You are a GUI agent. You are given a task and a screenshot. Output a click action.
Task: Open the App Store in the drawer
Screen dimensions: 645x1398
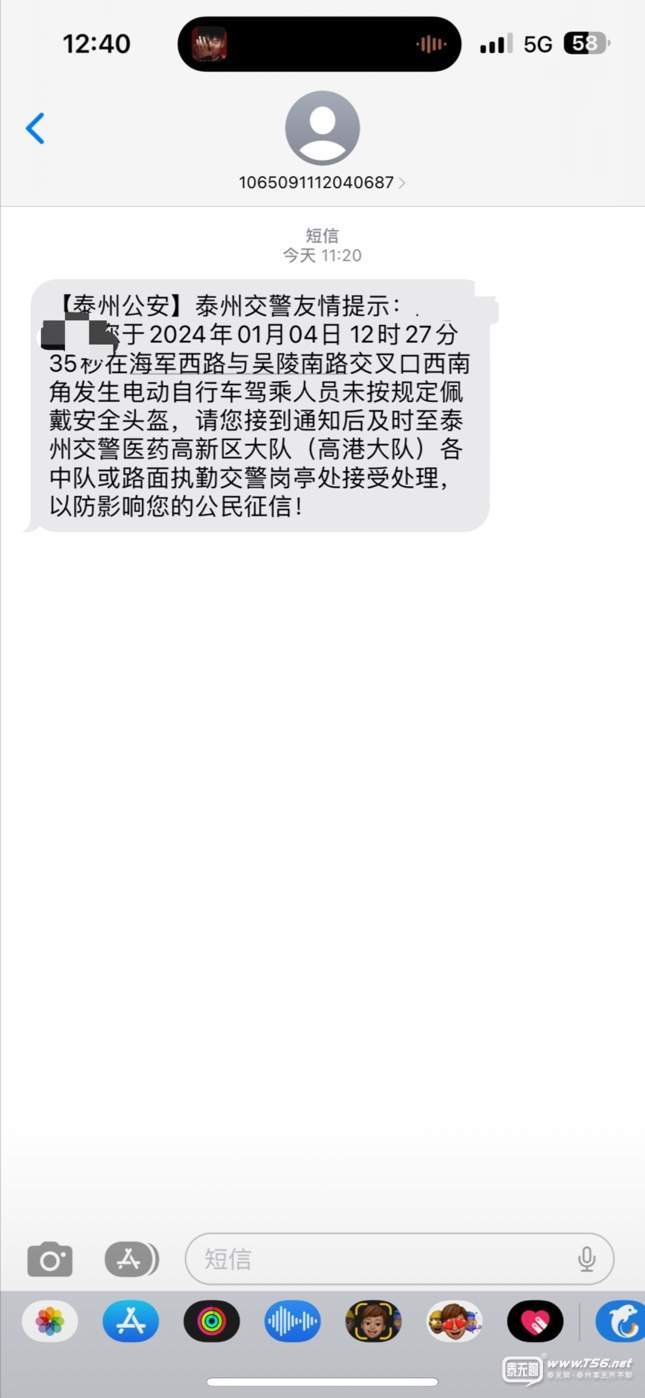pos(131,1322)
